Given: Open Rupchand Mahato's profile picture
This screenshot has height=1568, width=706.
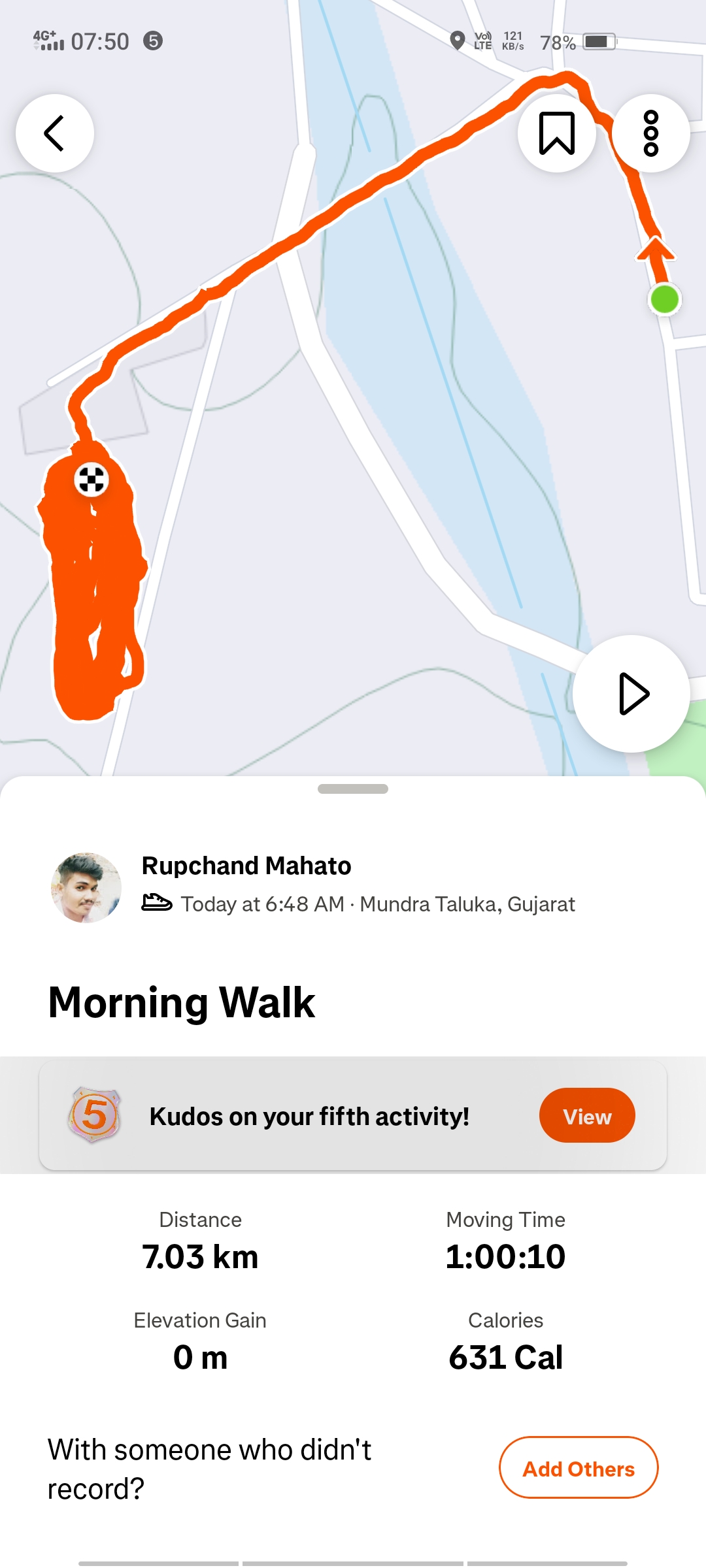Looking at the screenshot, I should [86, 887].
